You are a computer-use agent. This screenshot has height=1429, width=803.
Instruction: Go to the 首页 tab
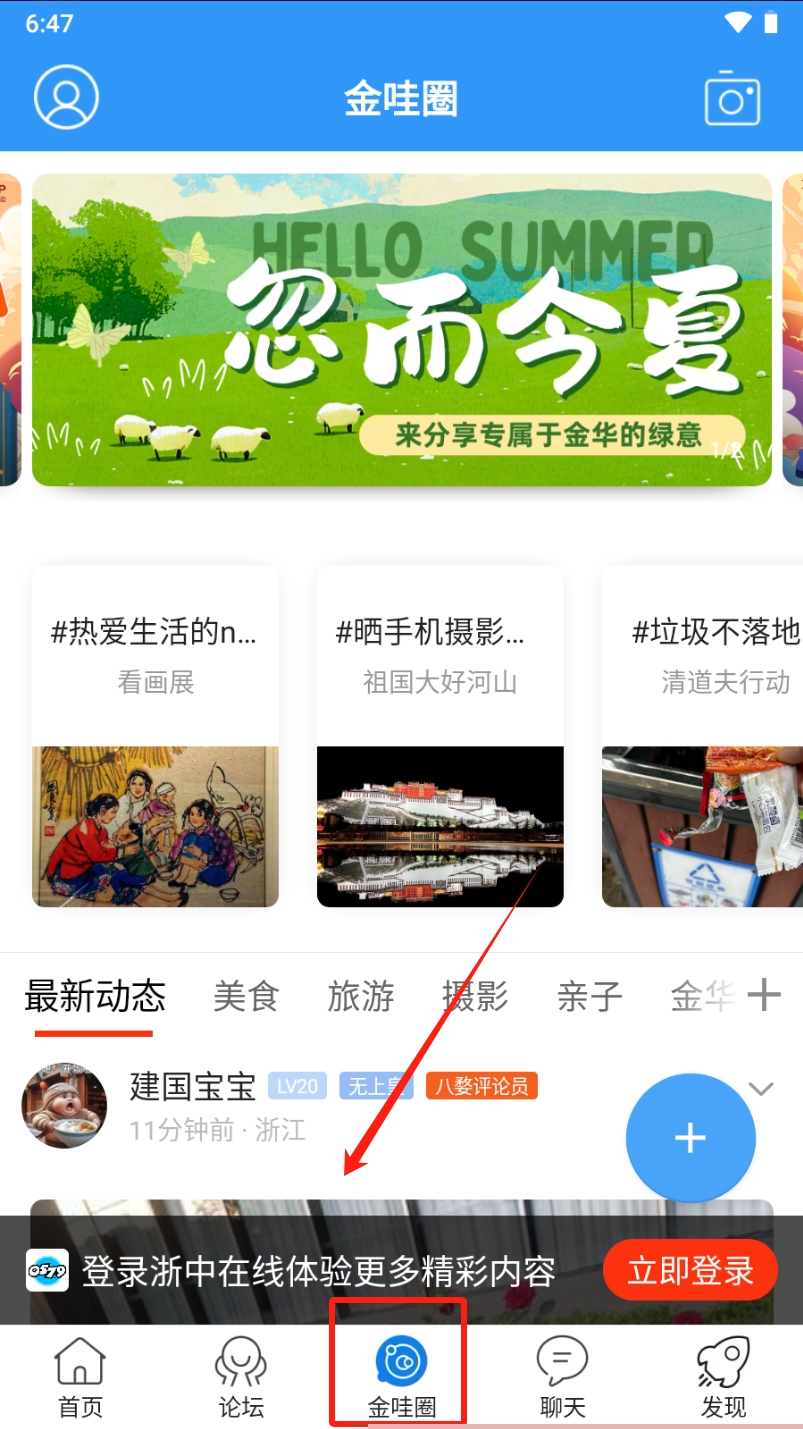80,1378
